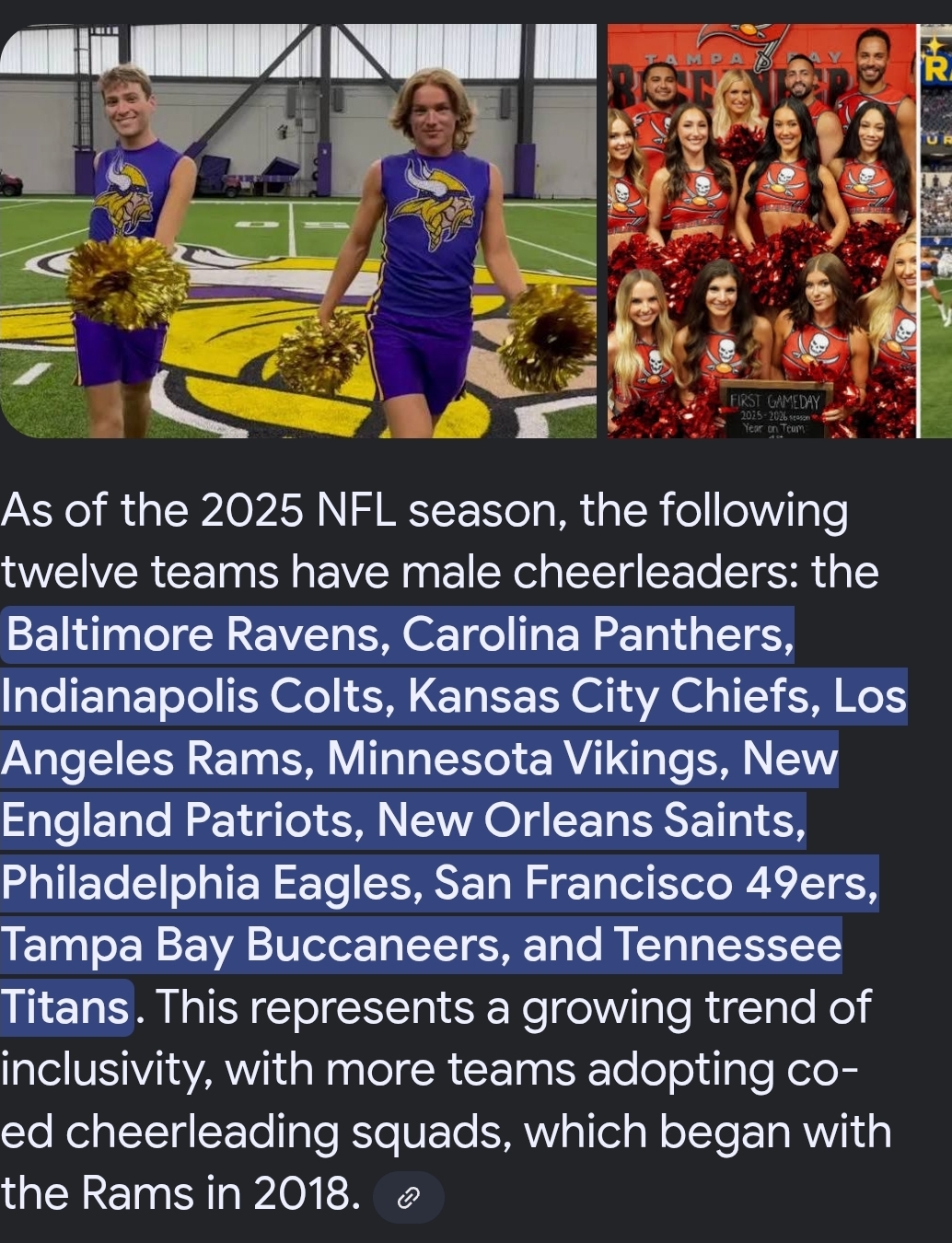The width and height of the screenshot is (952, 1243).
Task: Open the Buccaneers cheerleaders group image
Action: pyautogui.click(x=760, y=230)
